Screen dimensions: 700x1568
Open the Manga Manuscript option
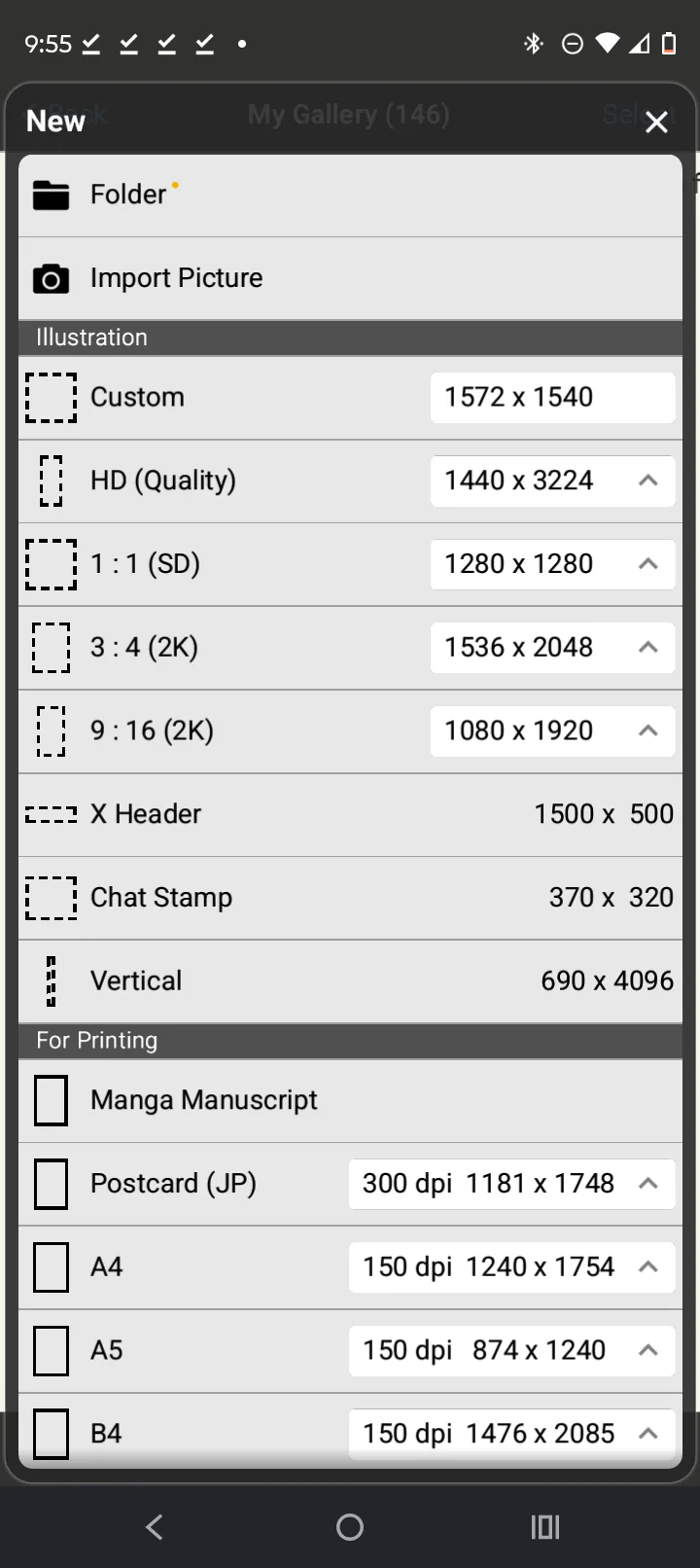(x=350, y=1100)
